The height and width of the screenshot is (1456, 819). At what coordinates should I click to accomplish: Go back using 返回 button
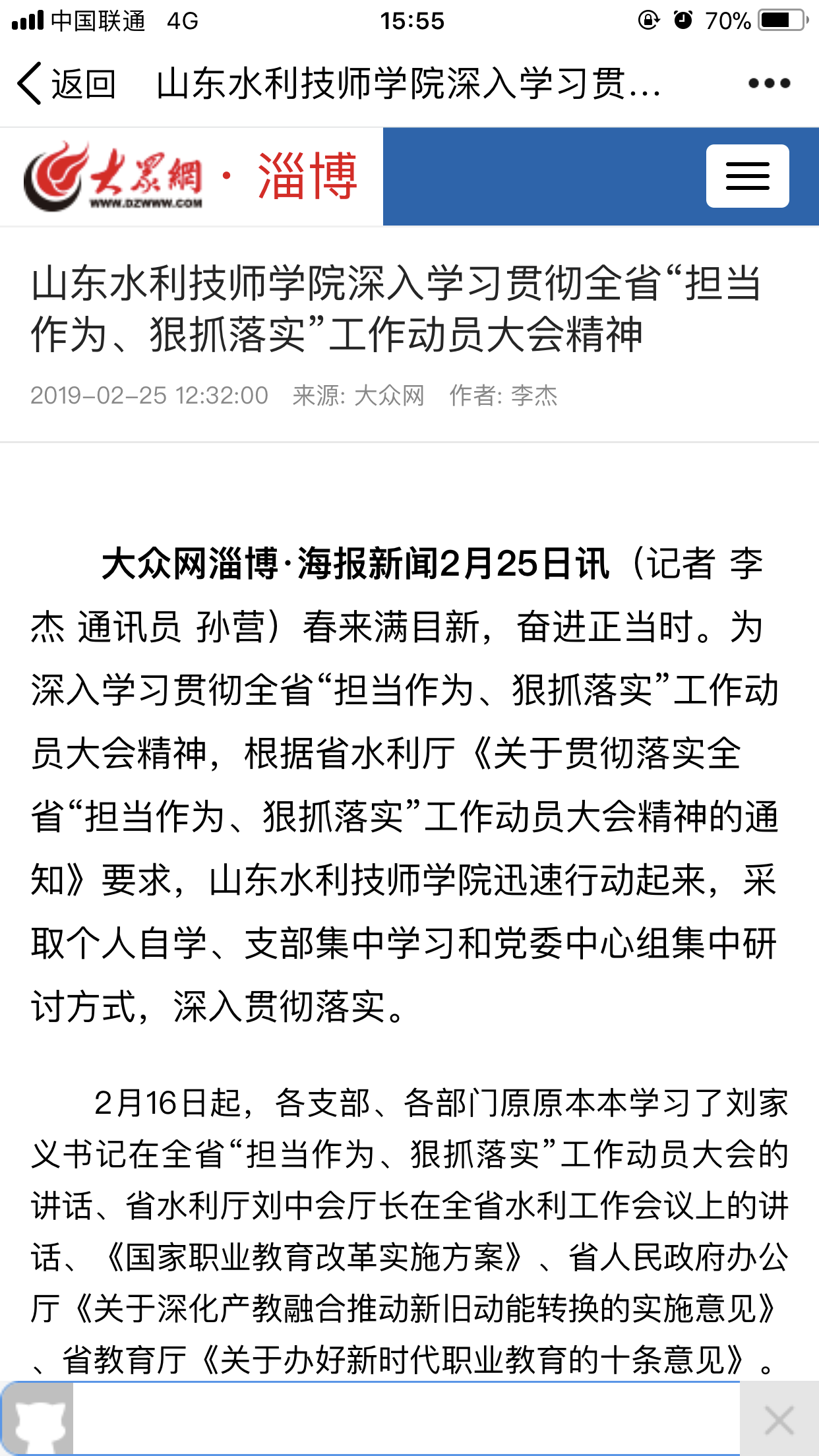point(66,84)
